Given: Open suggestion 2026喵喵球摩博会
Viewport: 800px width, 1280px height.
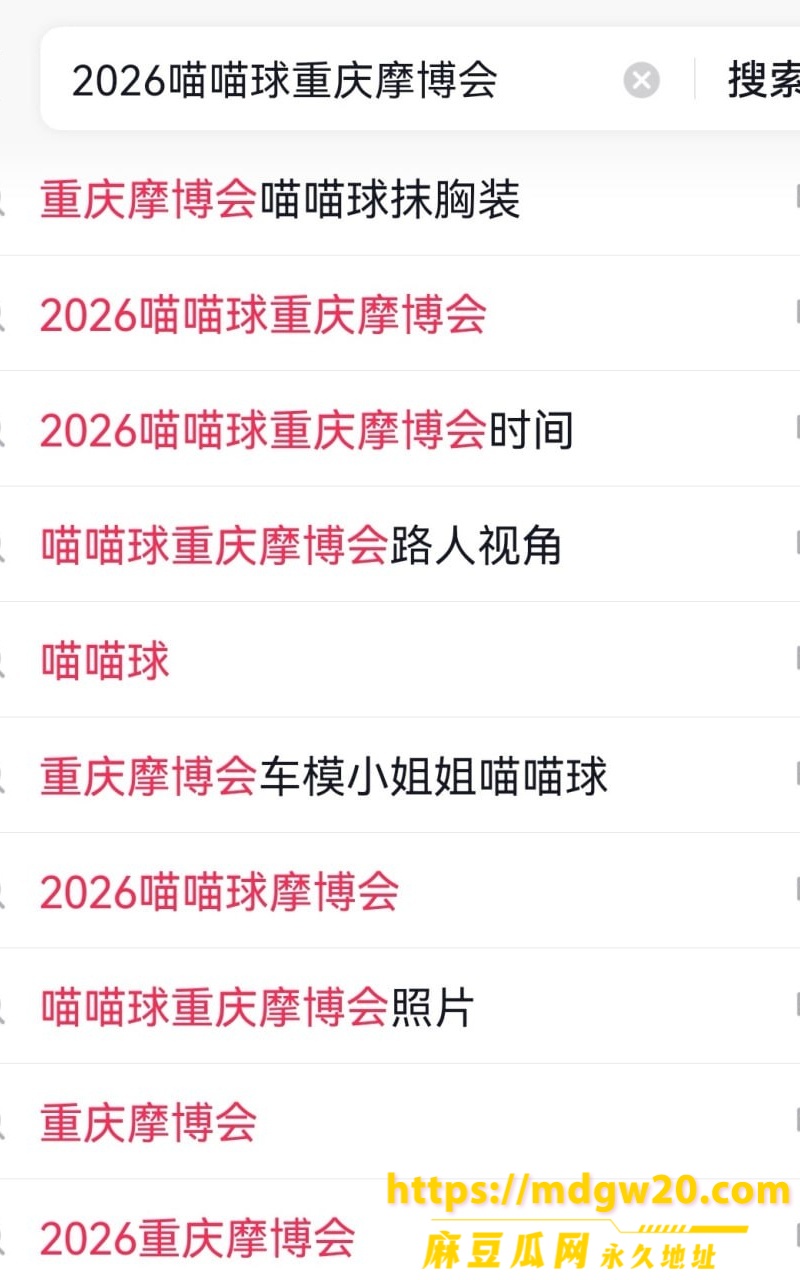Looking at the screenshot, I should coord(400,891).
